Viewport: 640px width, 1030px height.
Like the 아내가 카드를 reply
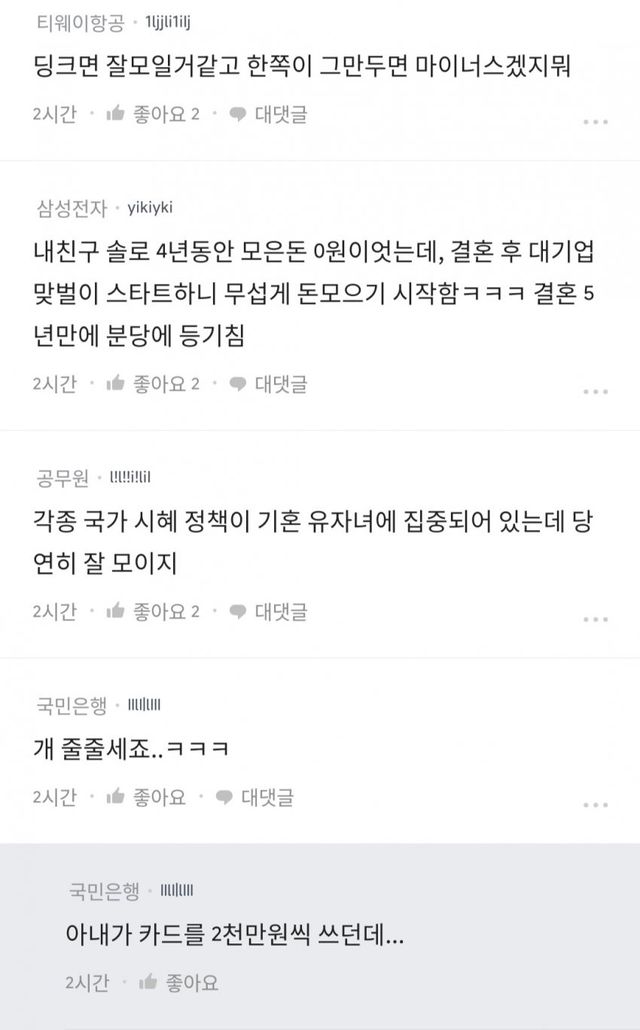pyautogui.click(x=182, y=983)
